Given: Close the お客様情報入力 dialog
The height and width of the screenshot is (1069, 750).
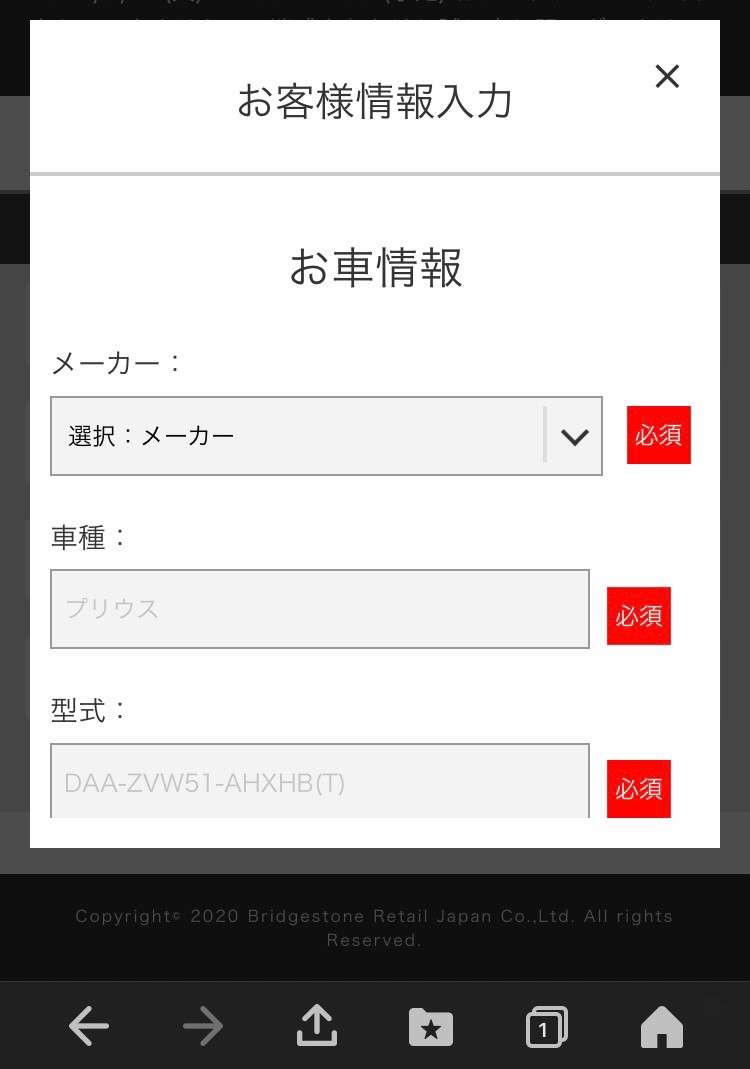Looking at the screenshot, I should 667,76.
